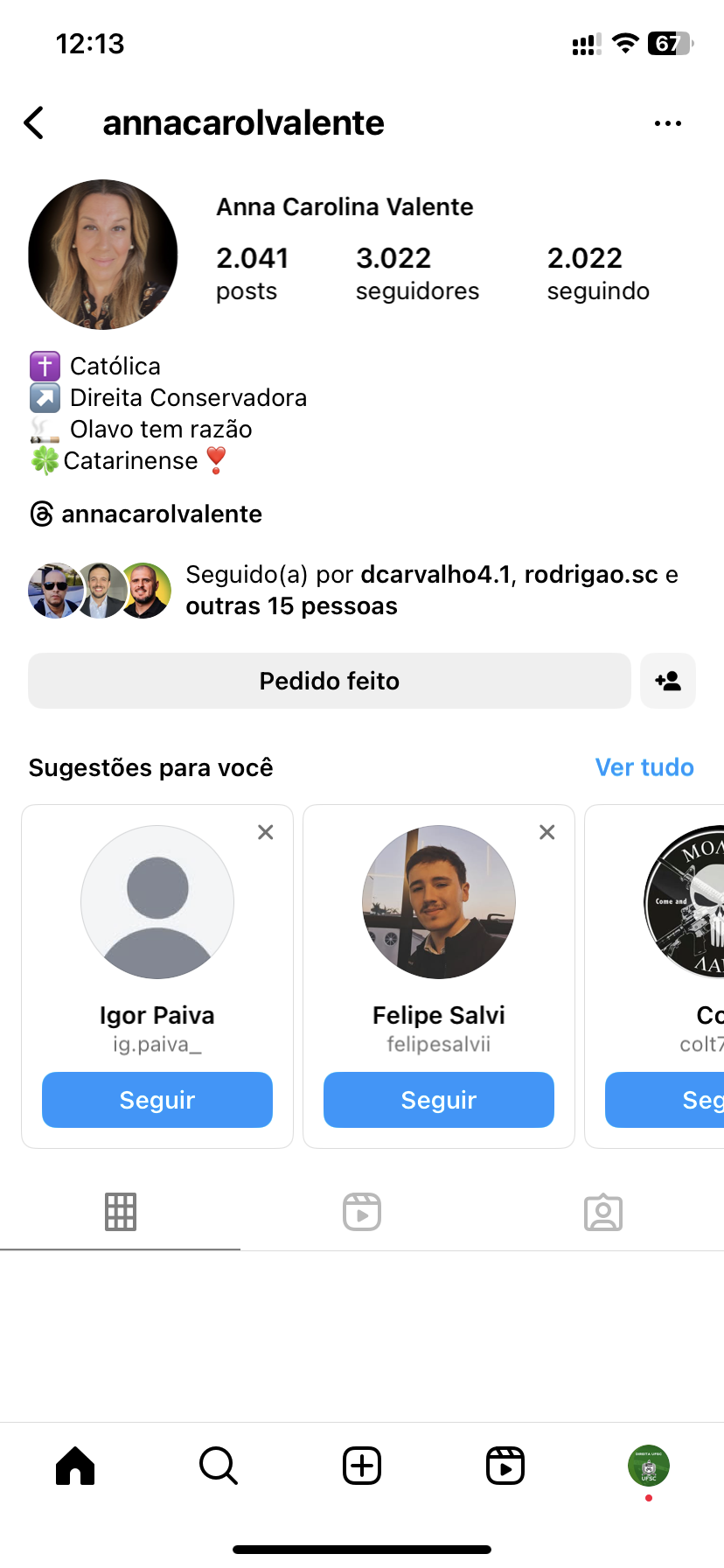
Task: View Anna Carolina Valente's profile picture
Action: coord(103,255)
